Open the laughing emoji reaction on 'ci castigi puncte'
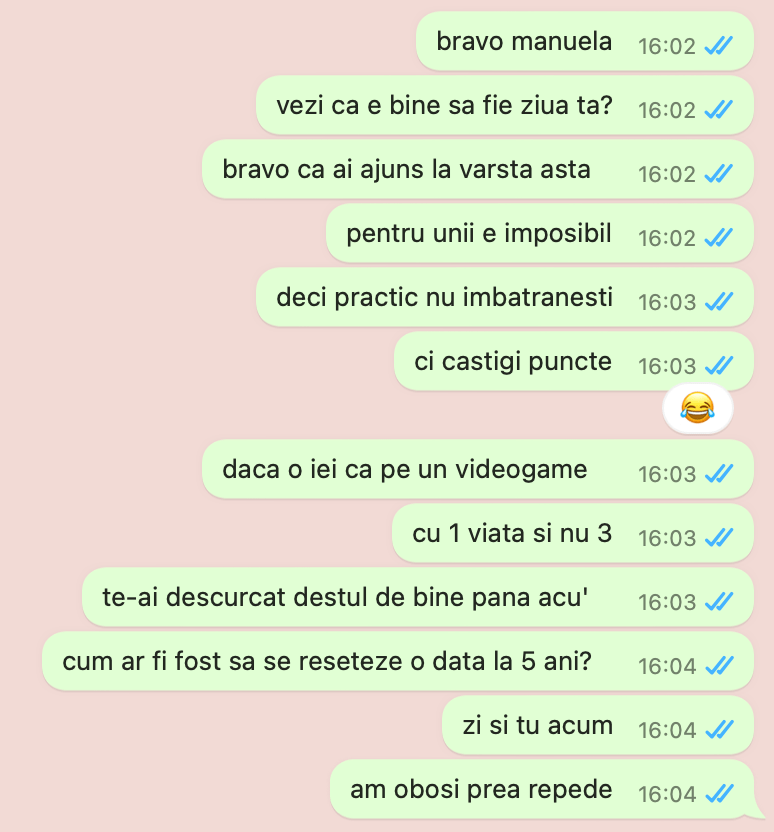 [698, 408]
